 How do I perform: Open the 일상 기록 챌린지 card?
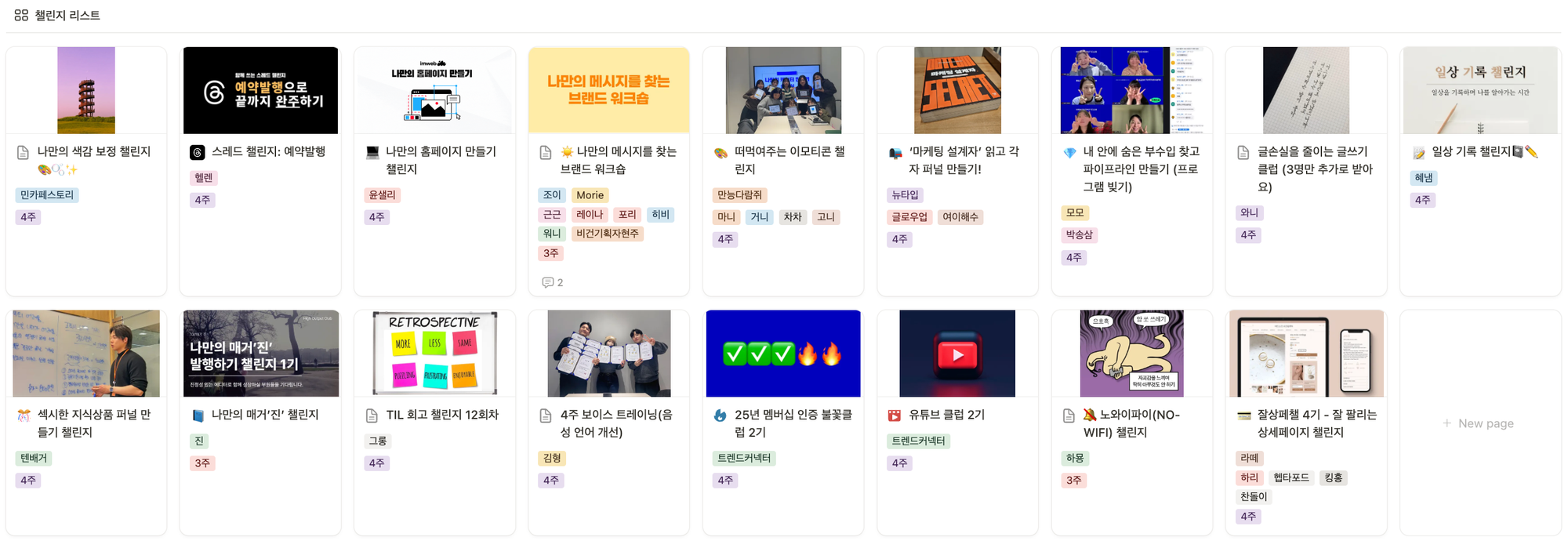pos(1471,151)
